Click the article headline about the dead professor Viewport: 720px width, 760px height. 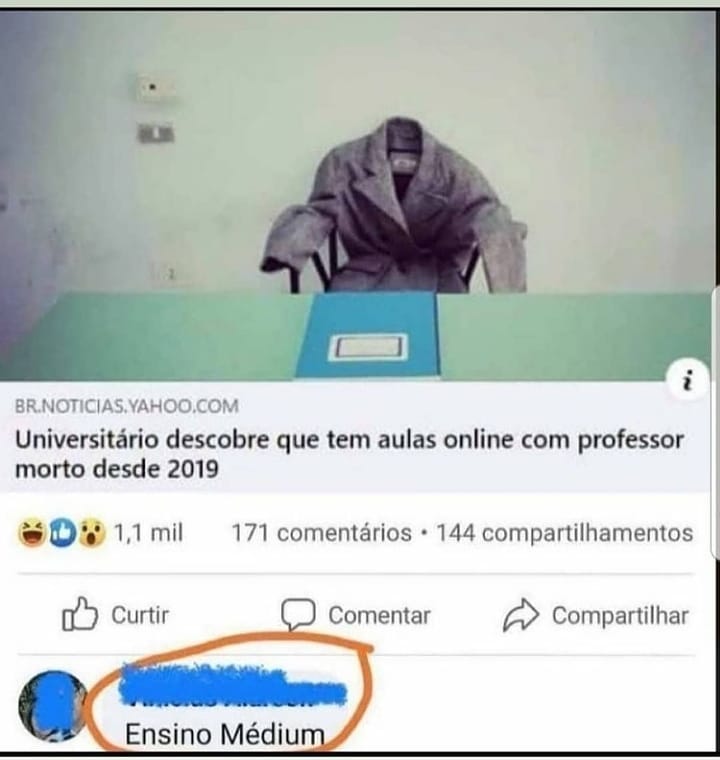point(349,452)
